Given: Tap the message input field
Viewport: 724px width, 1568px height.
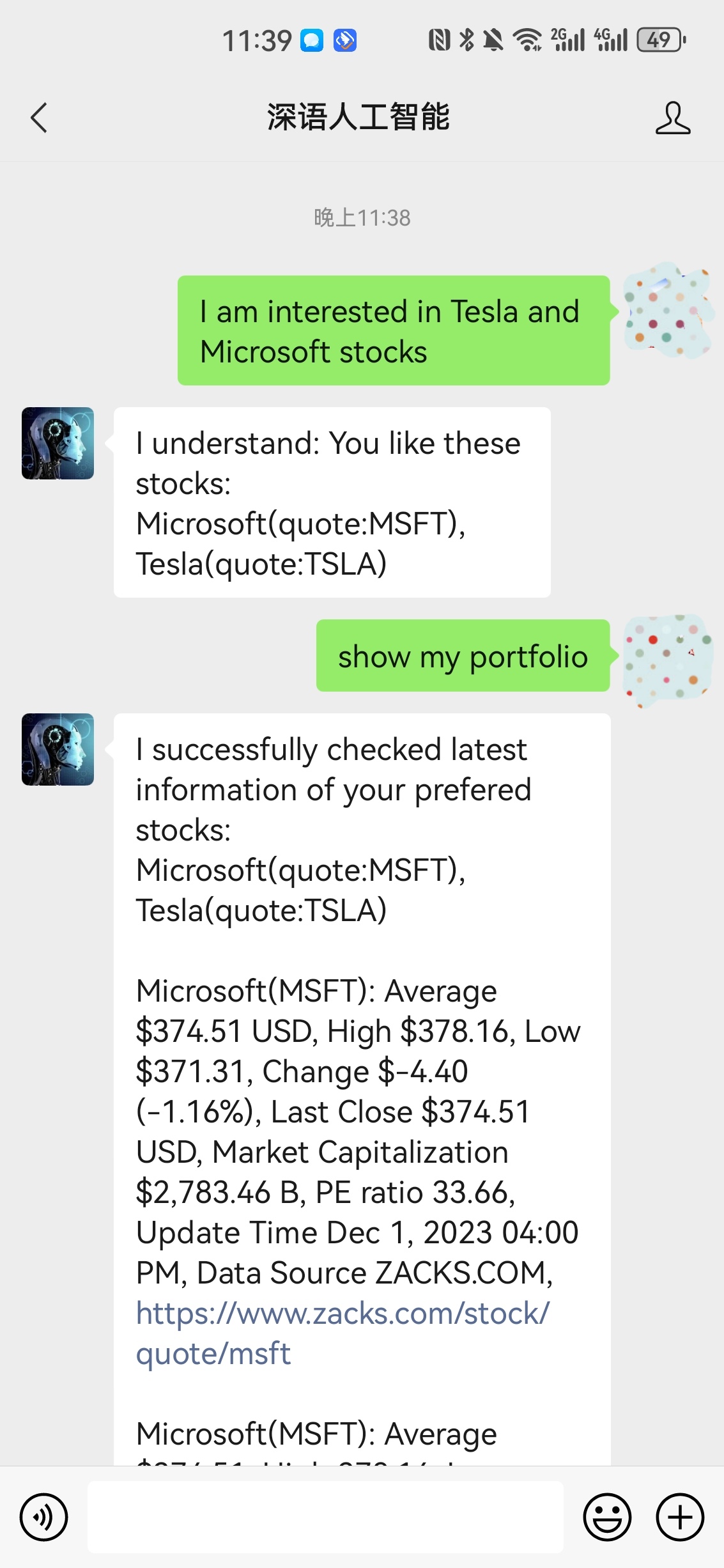Looking at the screenshot, I should (325, 1517).
